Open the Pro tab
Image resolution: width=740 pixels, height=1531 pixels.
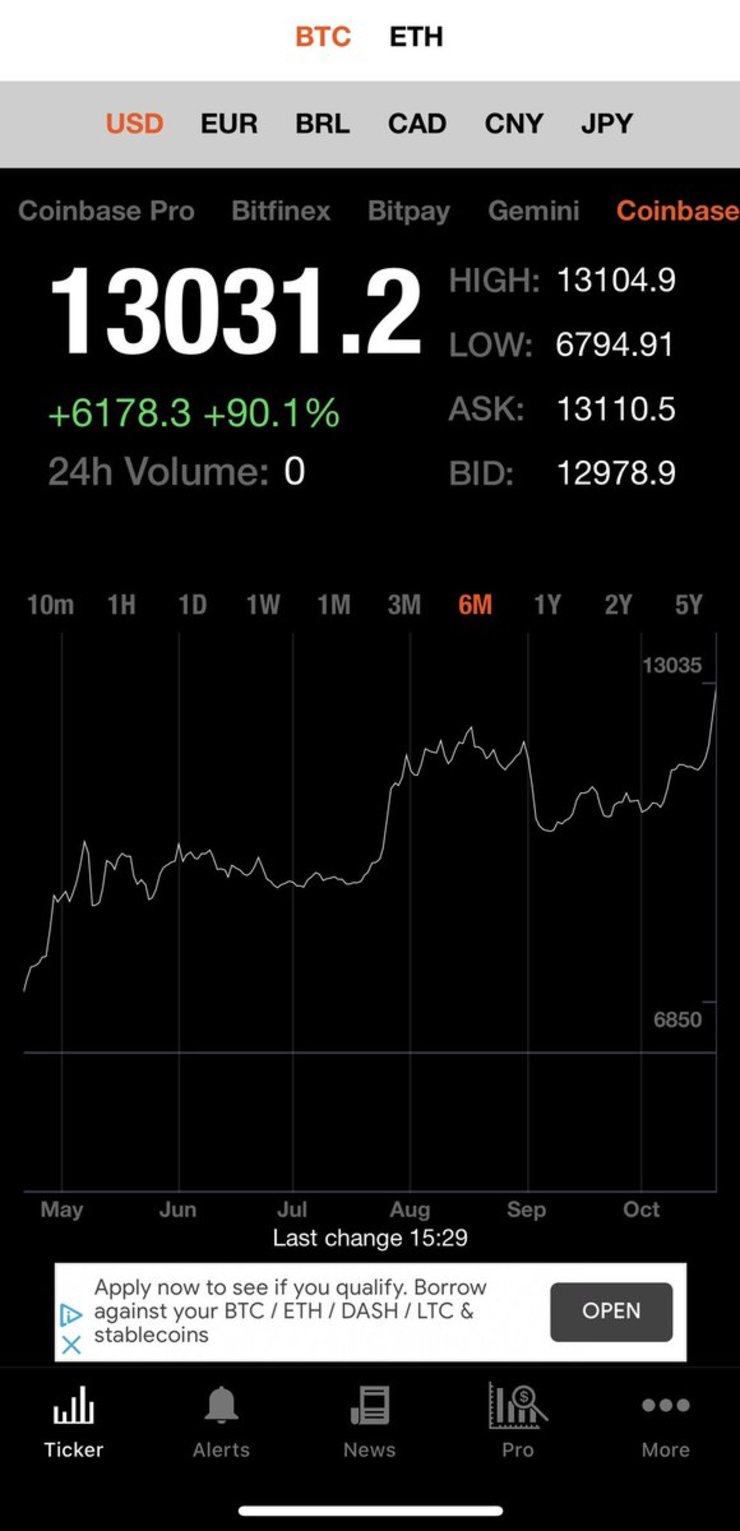pos(517,1421)
